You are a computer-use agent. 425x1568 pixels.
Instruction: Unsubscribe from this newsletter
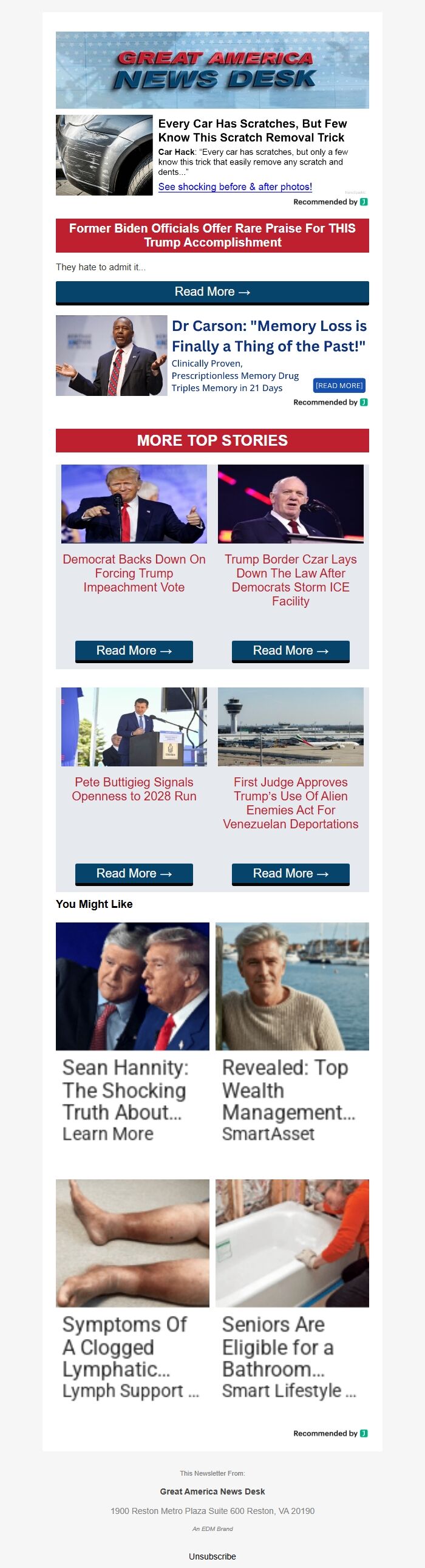[212, 1556]
